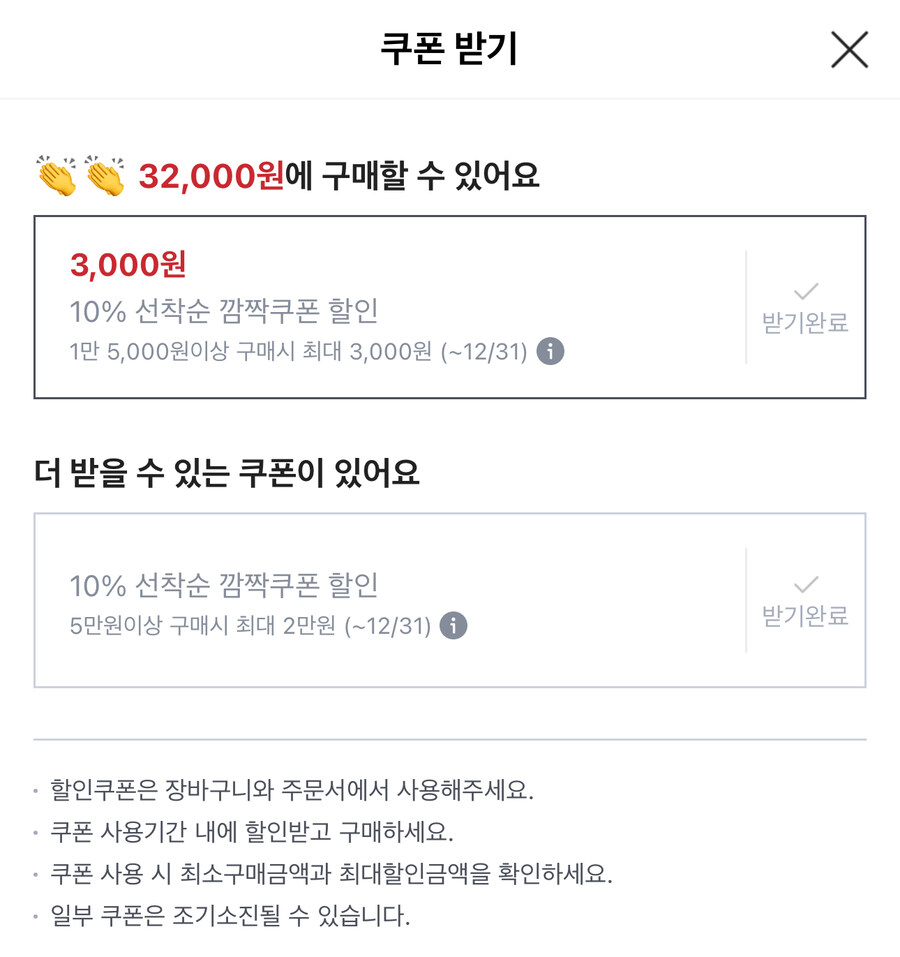Screen dimensions: 900x957
Task: Click the checkmark on the first coupon
Action: tap(806, 291)
